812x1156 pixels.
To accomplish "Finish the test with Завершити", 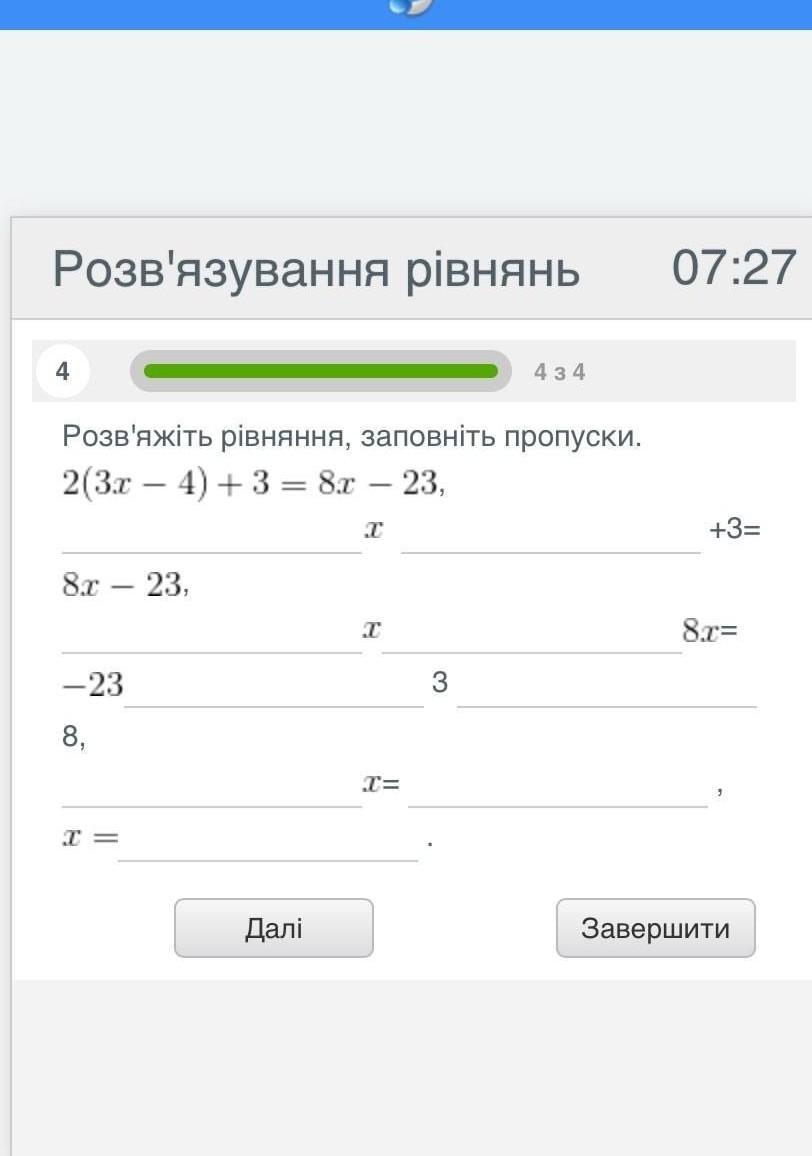I will click(655, 928).
